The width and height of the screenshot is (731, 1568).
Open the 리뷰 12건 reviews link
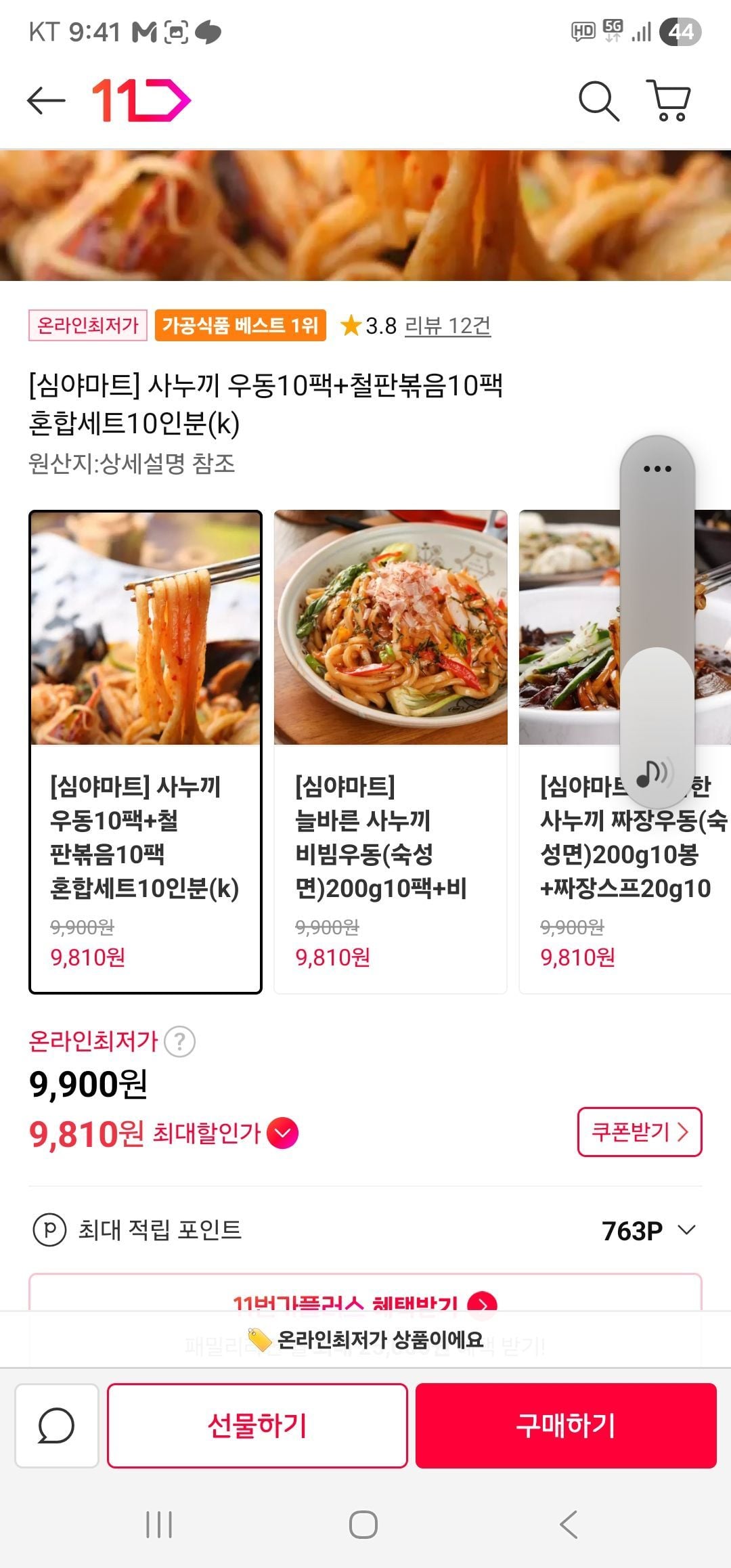(x=447, y=326)
